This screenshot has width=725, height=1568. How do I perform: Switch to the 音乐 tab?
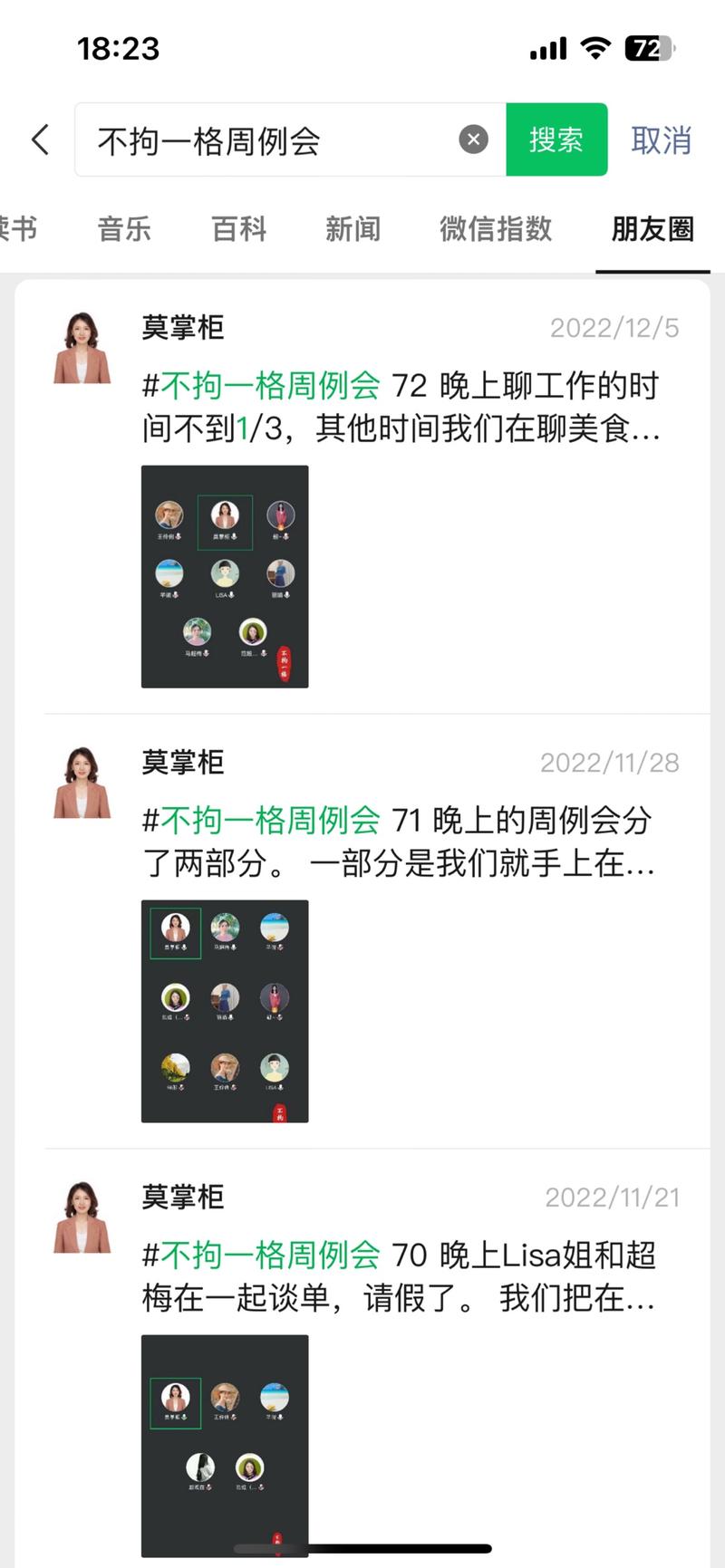122,230
